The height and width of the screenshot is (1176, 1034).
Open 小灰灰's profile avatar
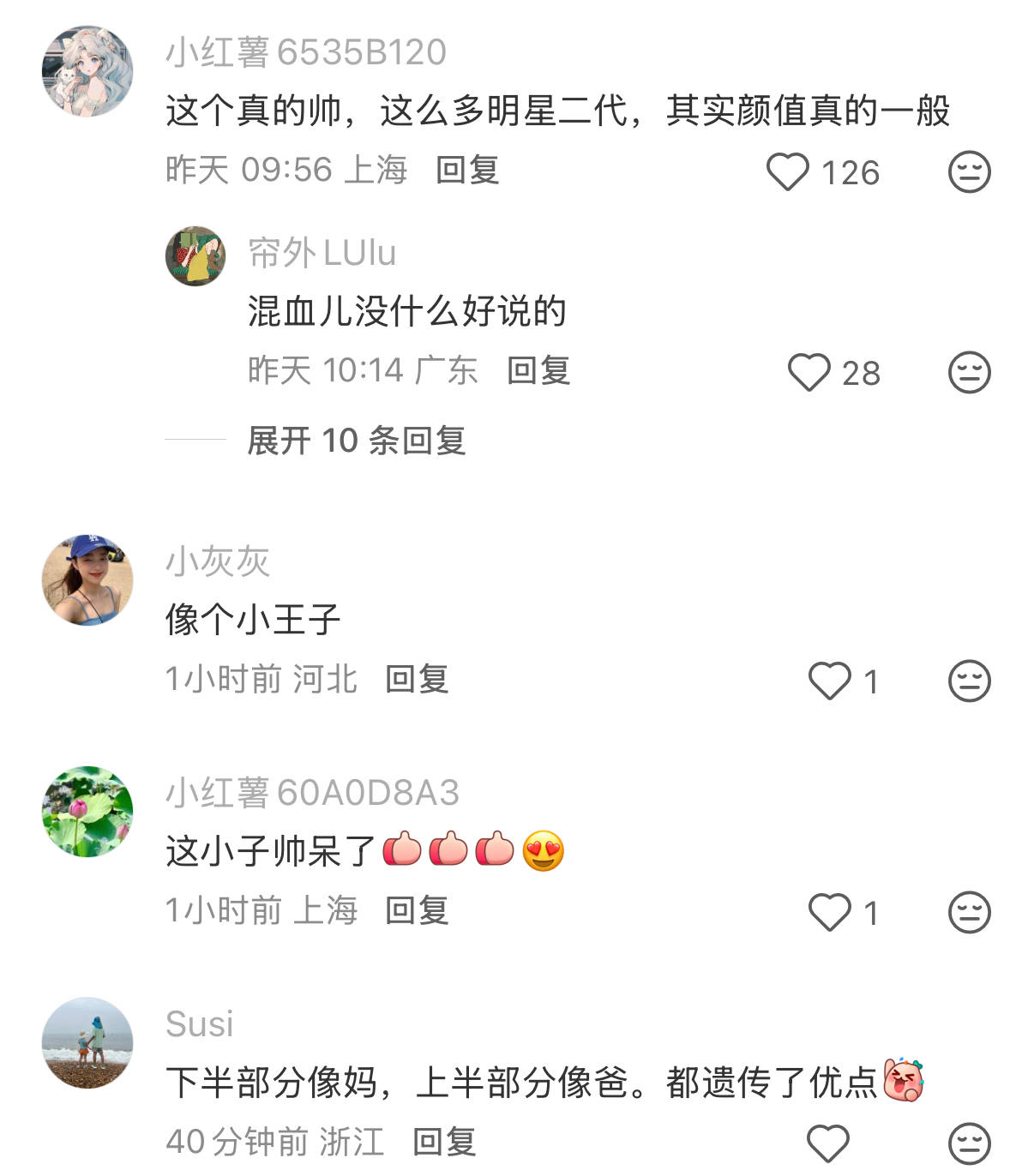click(x=87, y=580)
